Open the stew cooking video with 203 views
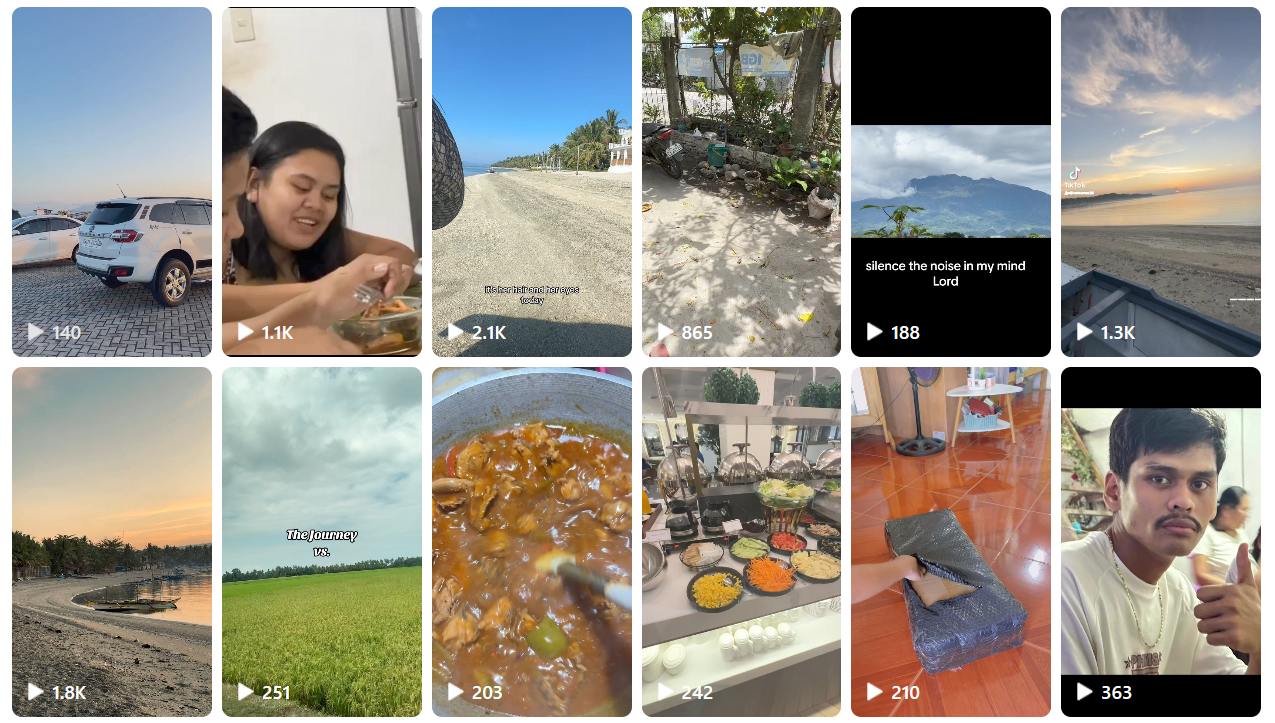This screenshot has height=723, width=1275. (x=532, y=542)
